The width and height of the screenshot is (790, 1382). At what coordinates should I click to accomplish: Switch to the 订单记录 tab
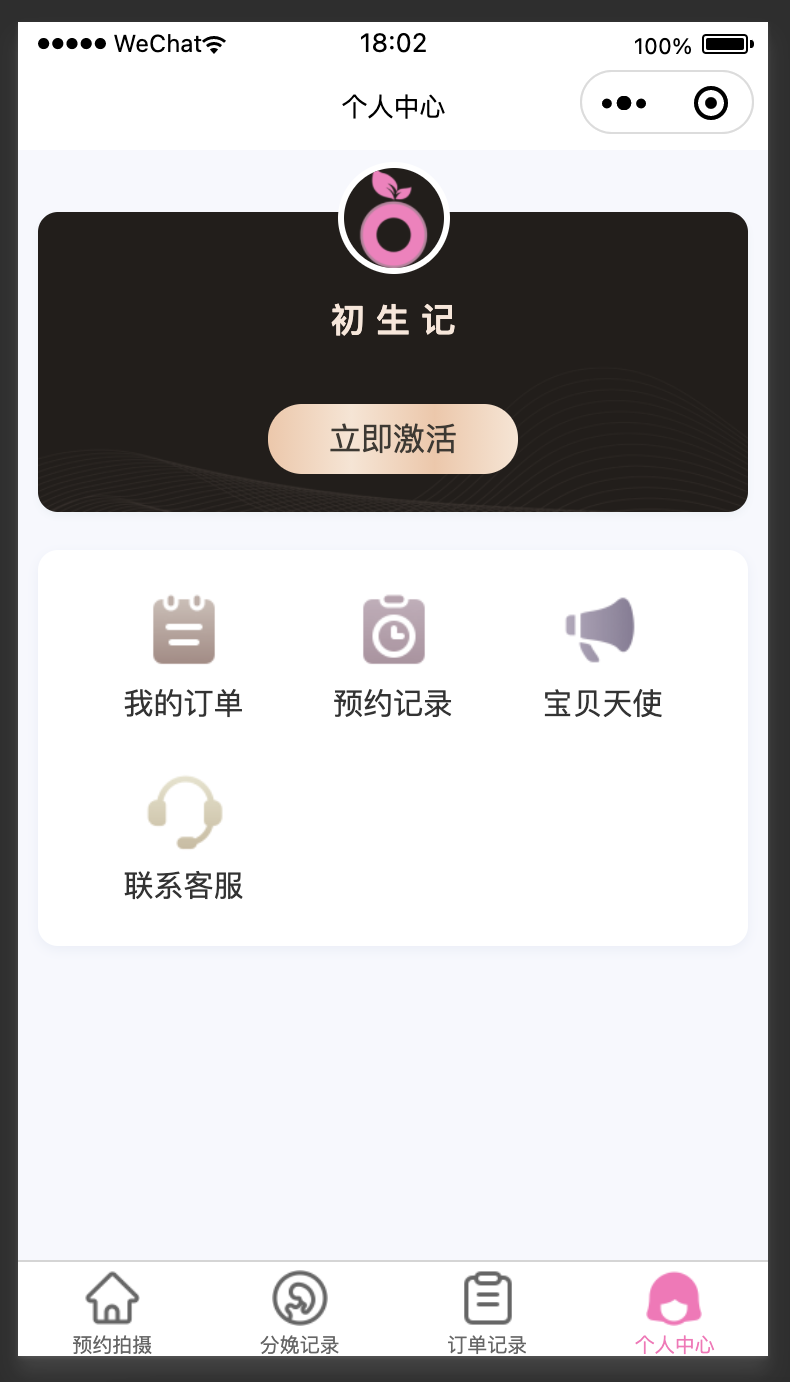coord(487,1312)
